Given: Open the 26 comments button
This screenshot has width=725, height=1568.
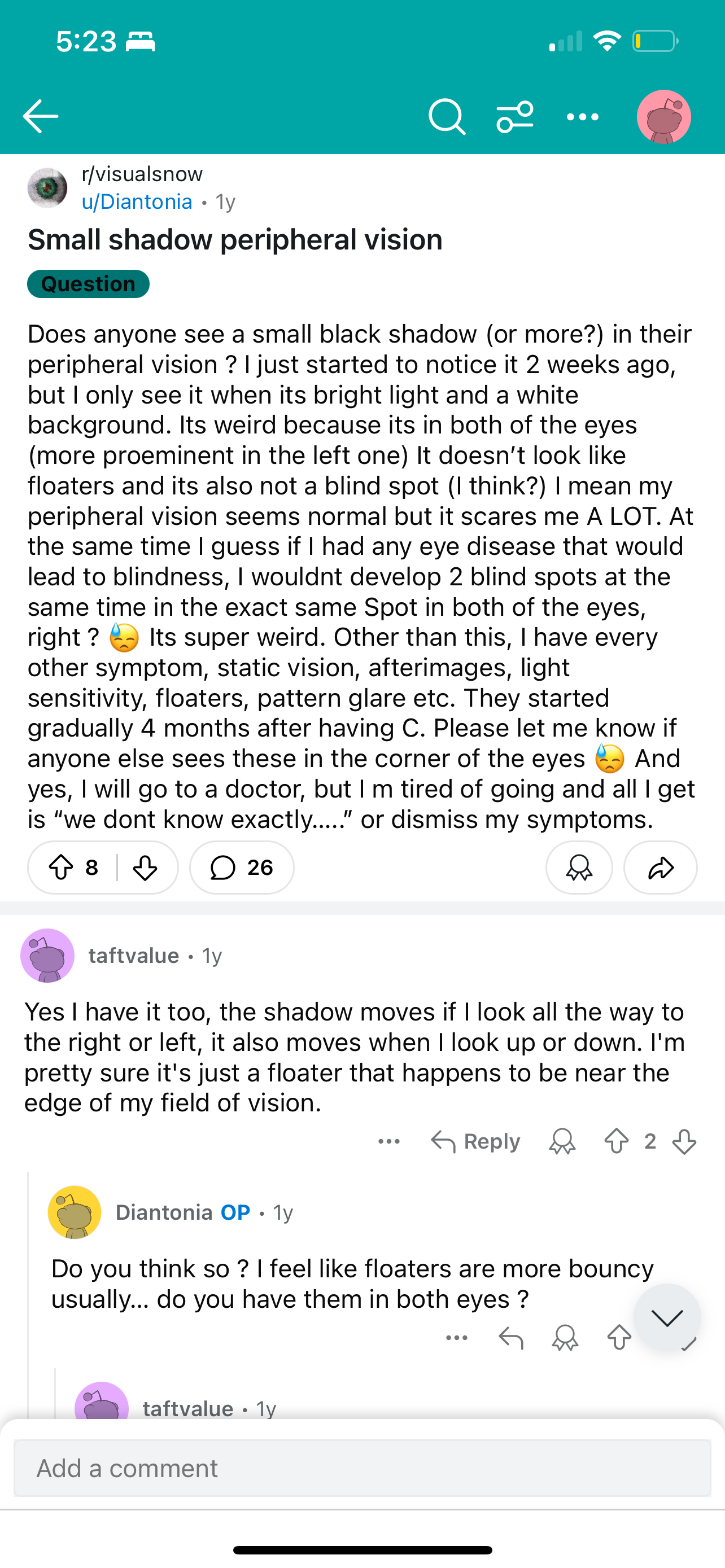Looking at the screenshot, I should coord(242,868).
